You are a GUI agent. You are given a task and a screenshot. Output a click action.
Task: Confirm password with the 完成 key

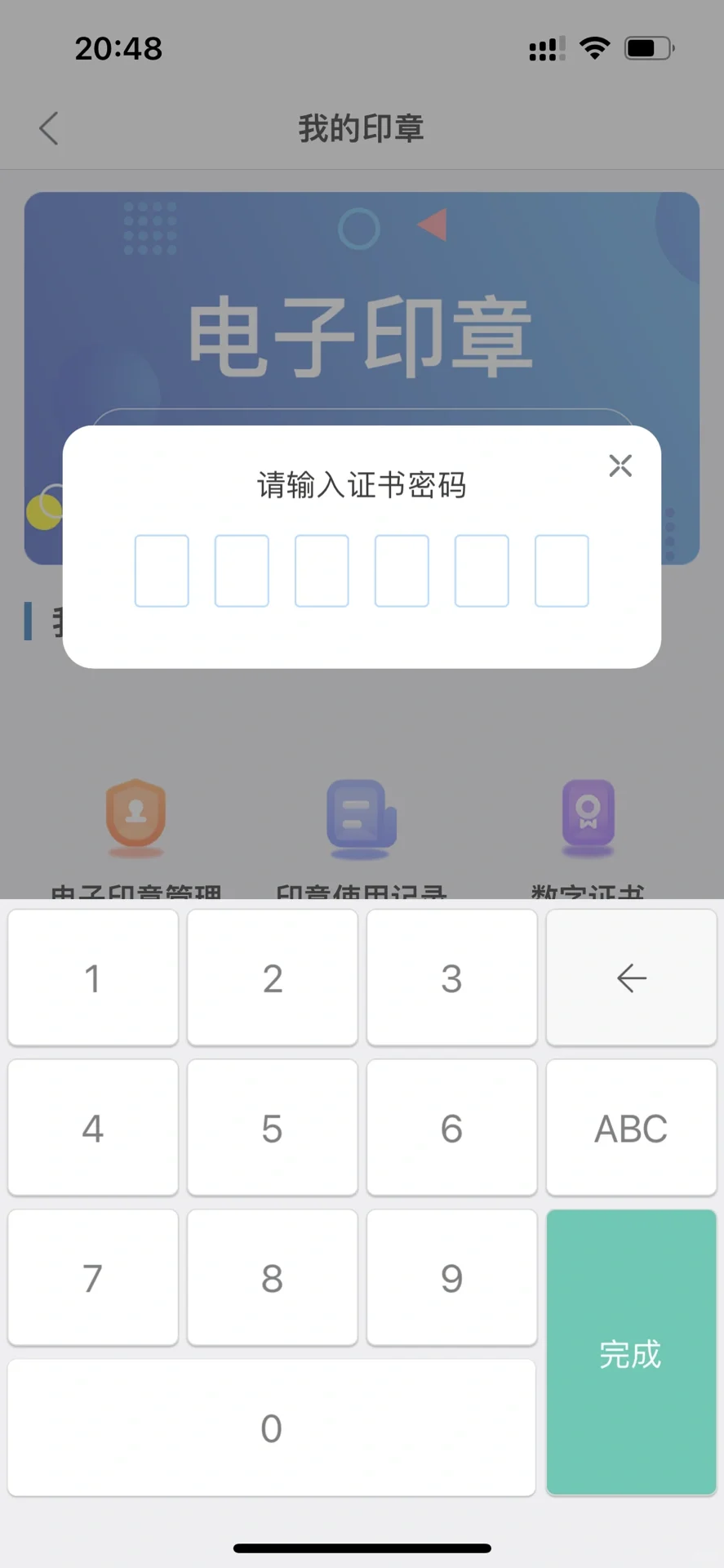point(631,1352)
